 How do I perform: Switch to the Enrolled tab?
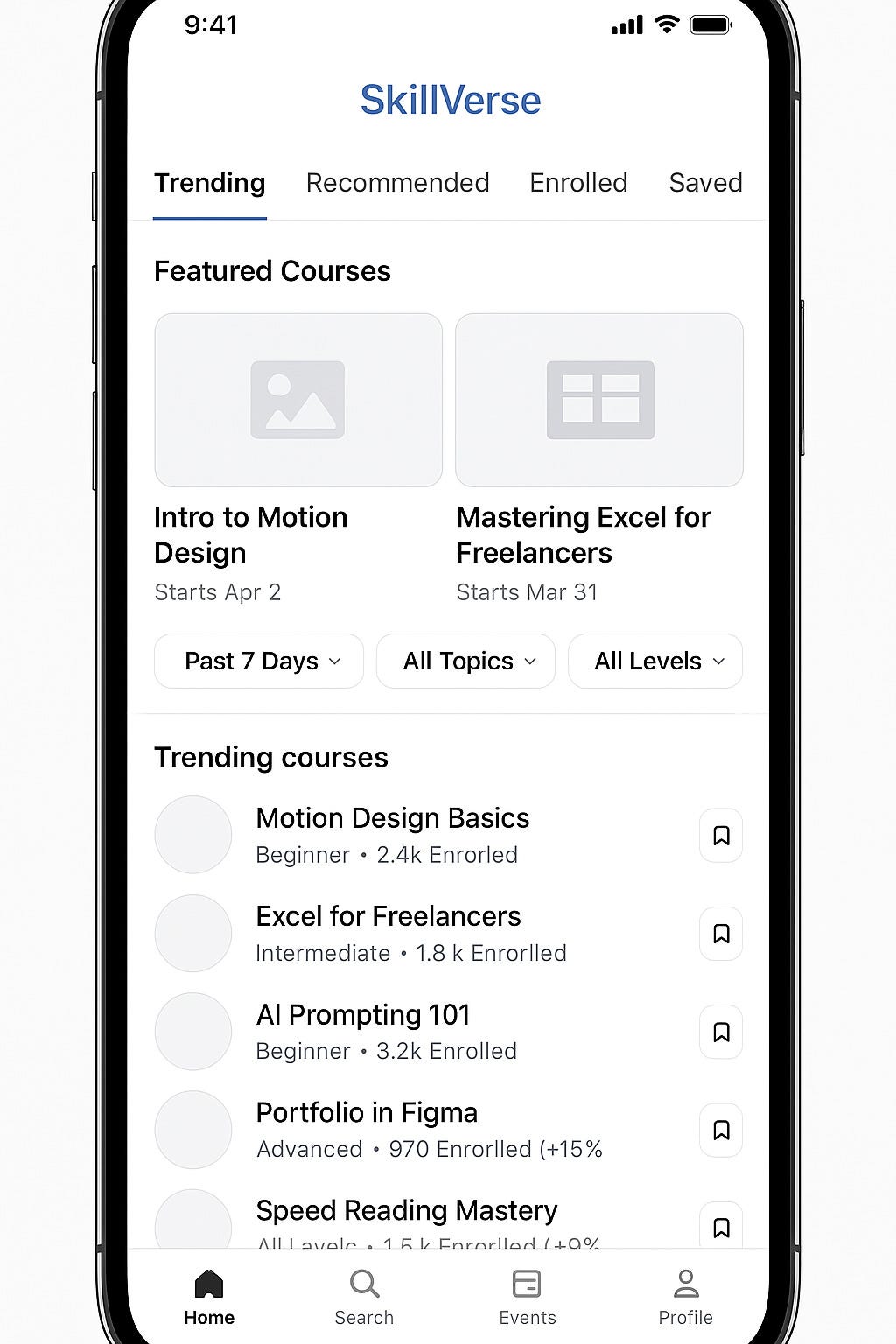578,183
